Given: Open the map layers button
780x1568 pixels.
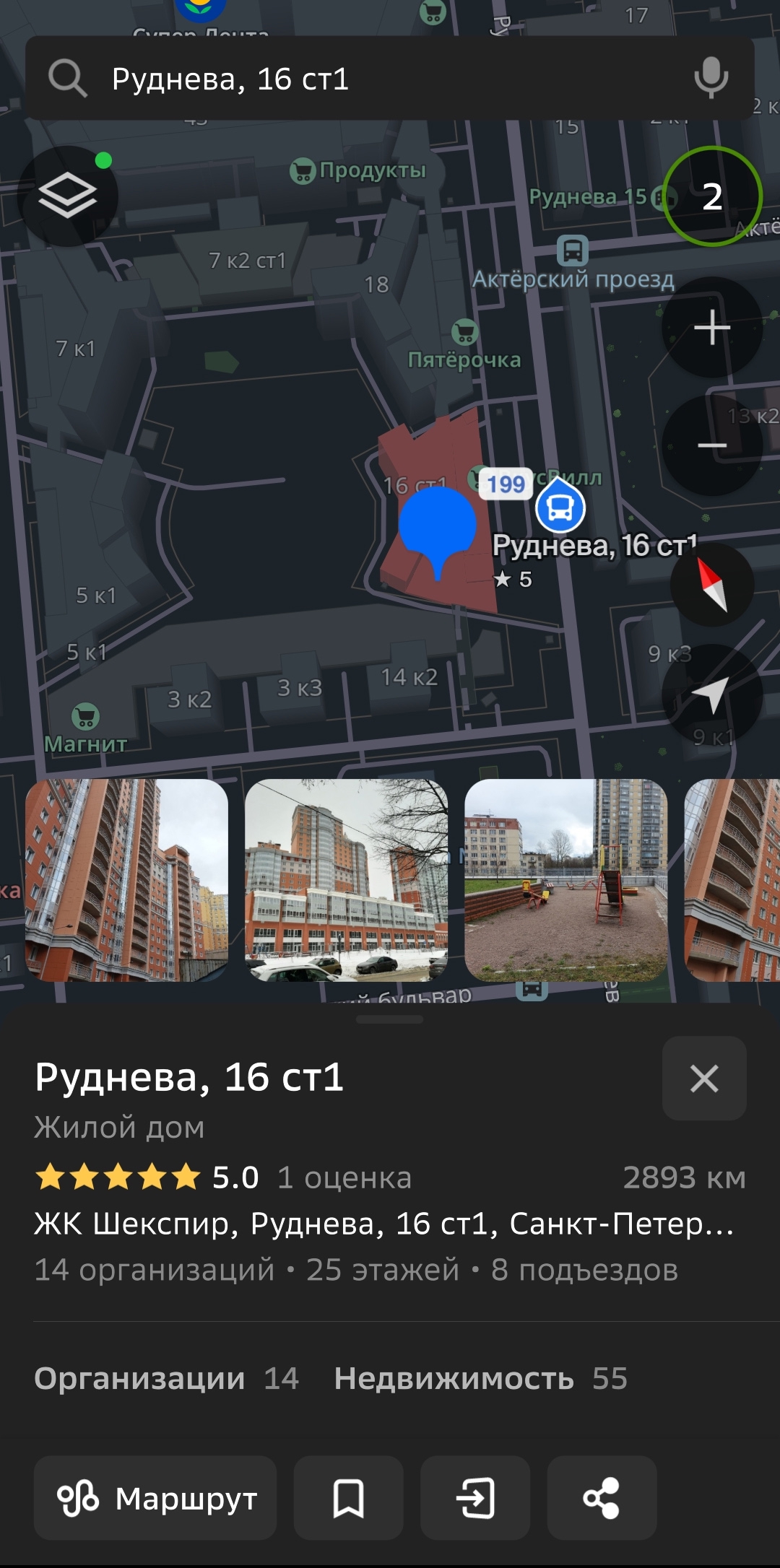Looking at the screenshot, I should (68, 196).
